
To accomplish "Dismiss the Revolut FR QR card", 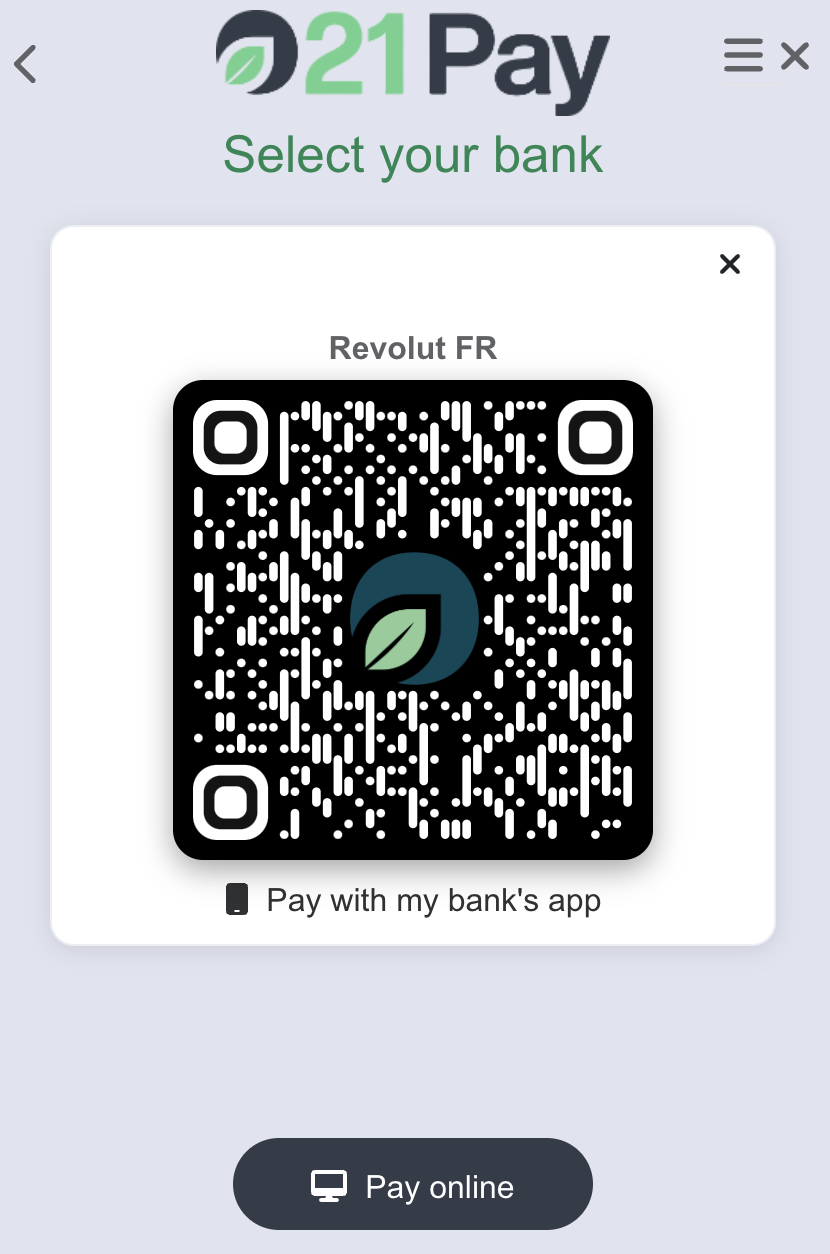I will pyautogui.click(x=730, y=264).
